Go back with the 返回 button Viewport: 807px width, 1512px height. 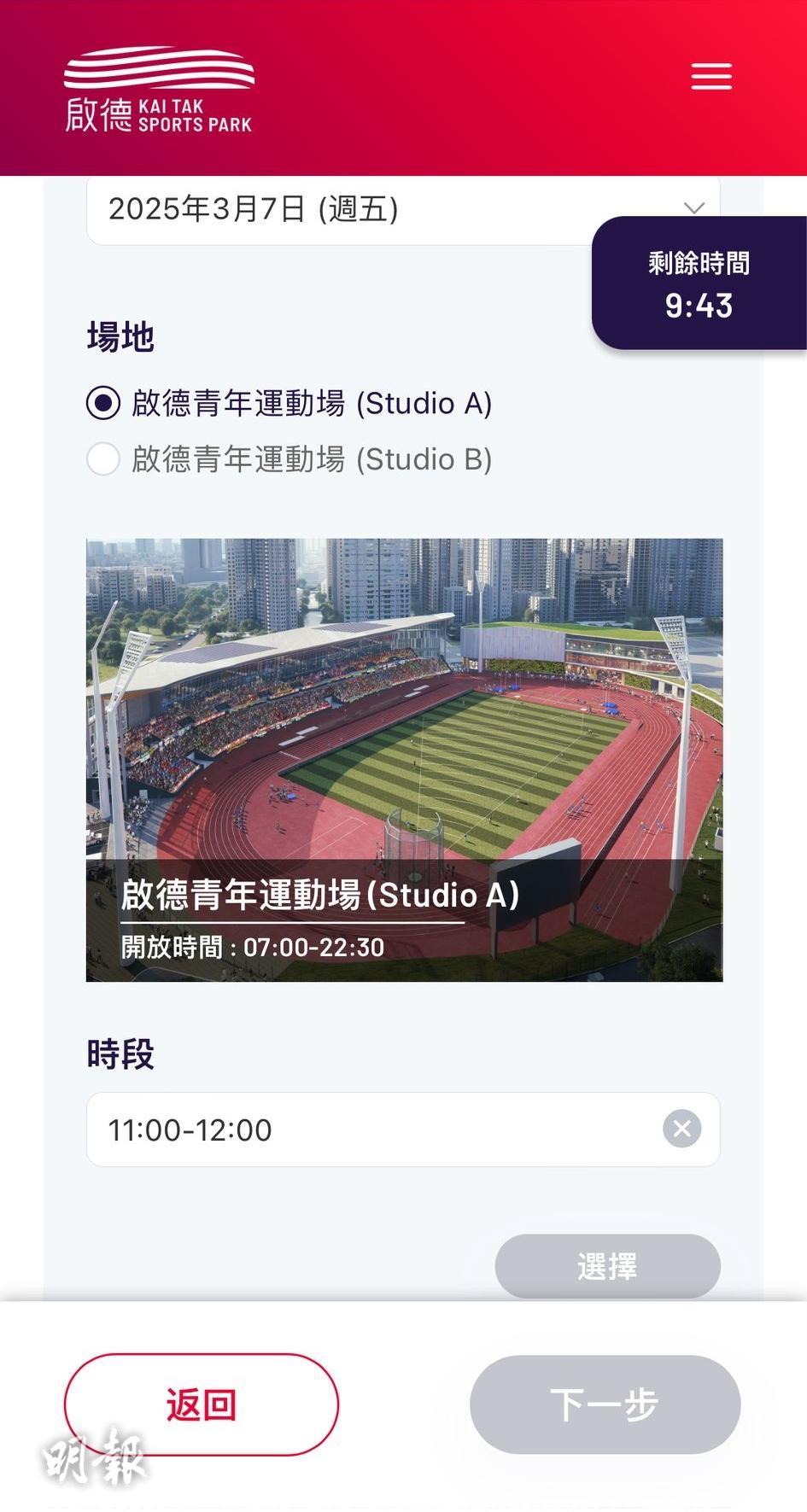click(202, 1404)
